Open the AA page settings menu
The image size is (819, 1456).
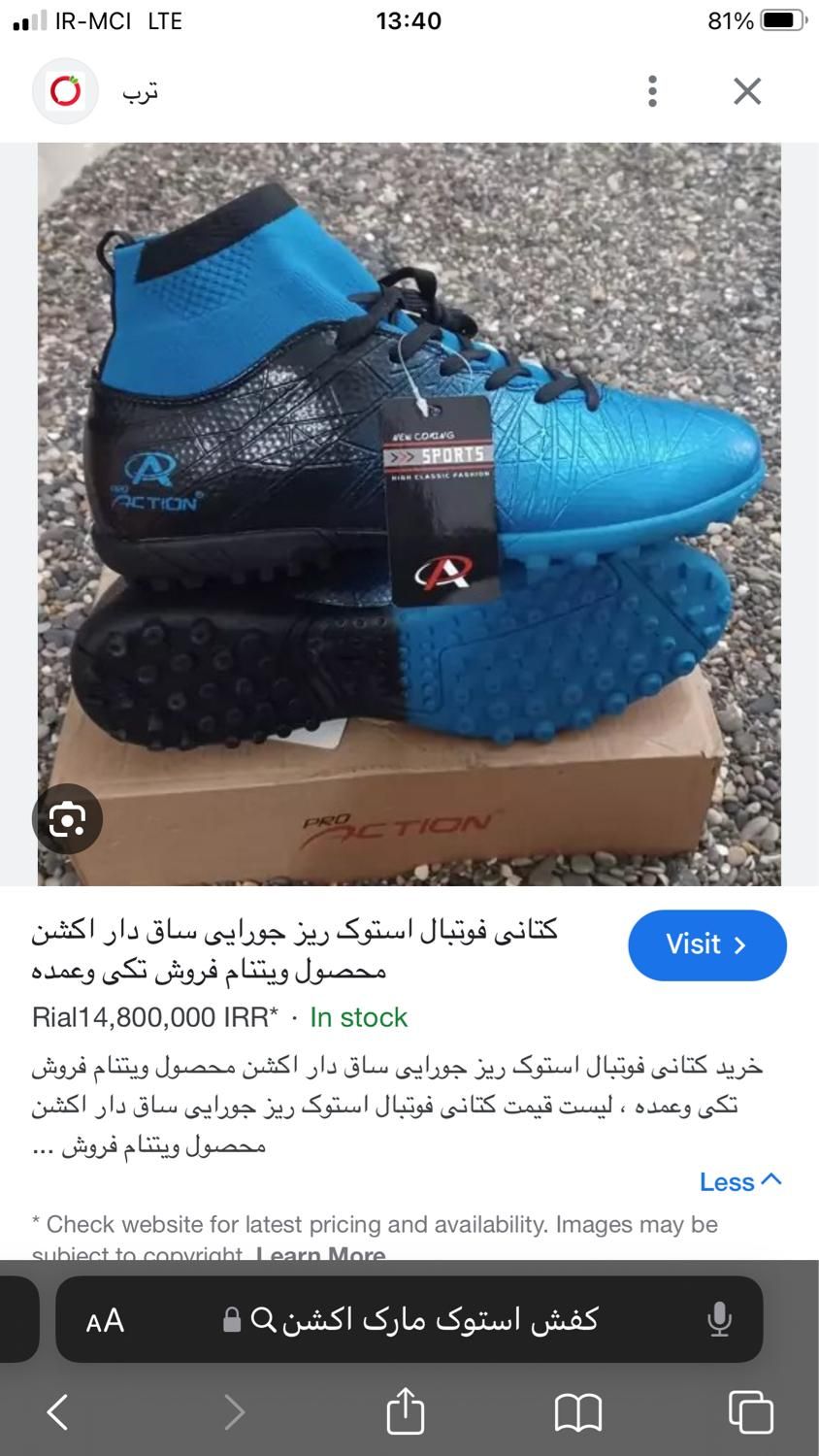[x=105, y=1320]
